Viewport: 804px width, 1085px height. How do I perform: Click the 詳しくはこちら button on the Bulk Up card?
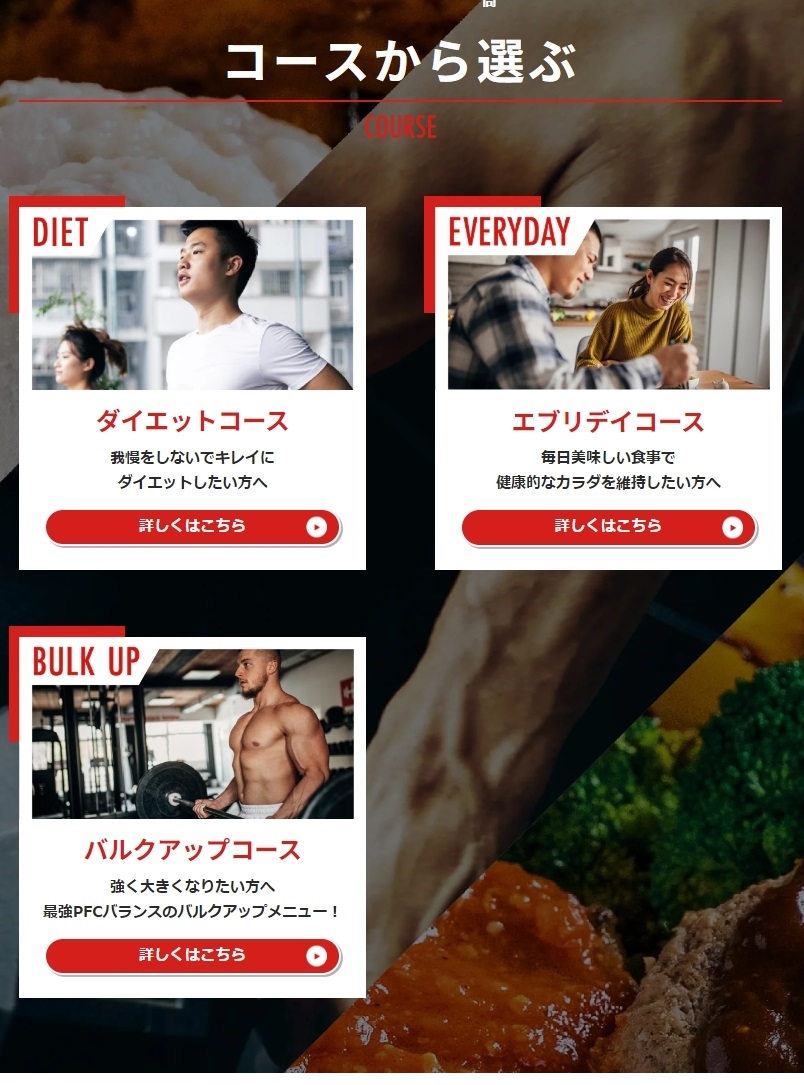click(x=193, y=955)
